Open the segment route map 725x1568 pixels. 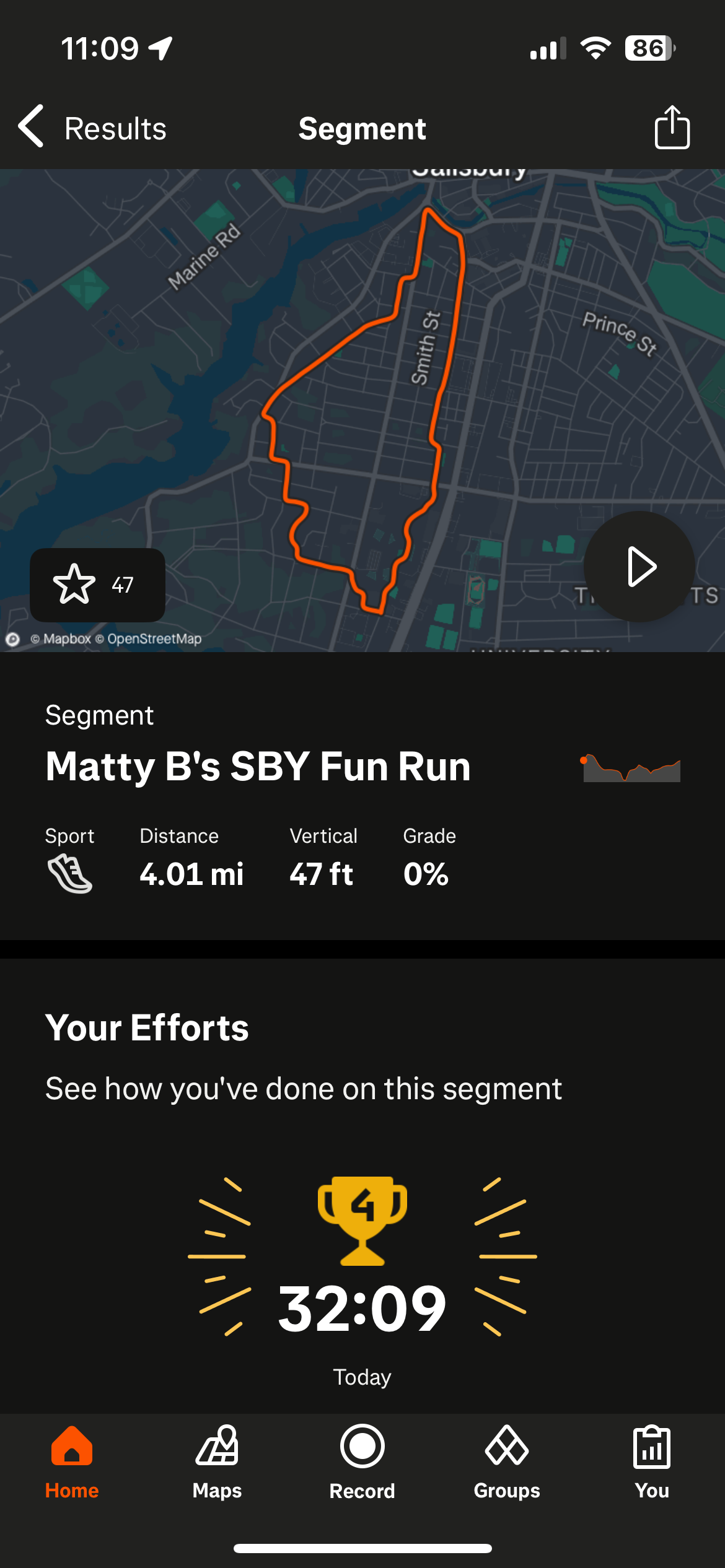click(x=362, y=410)
